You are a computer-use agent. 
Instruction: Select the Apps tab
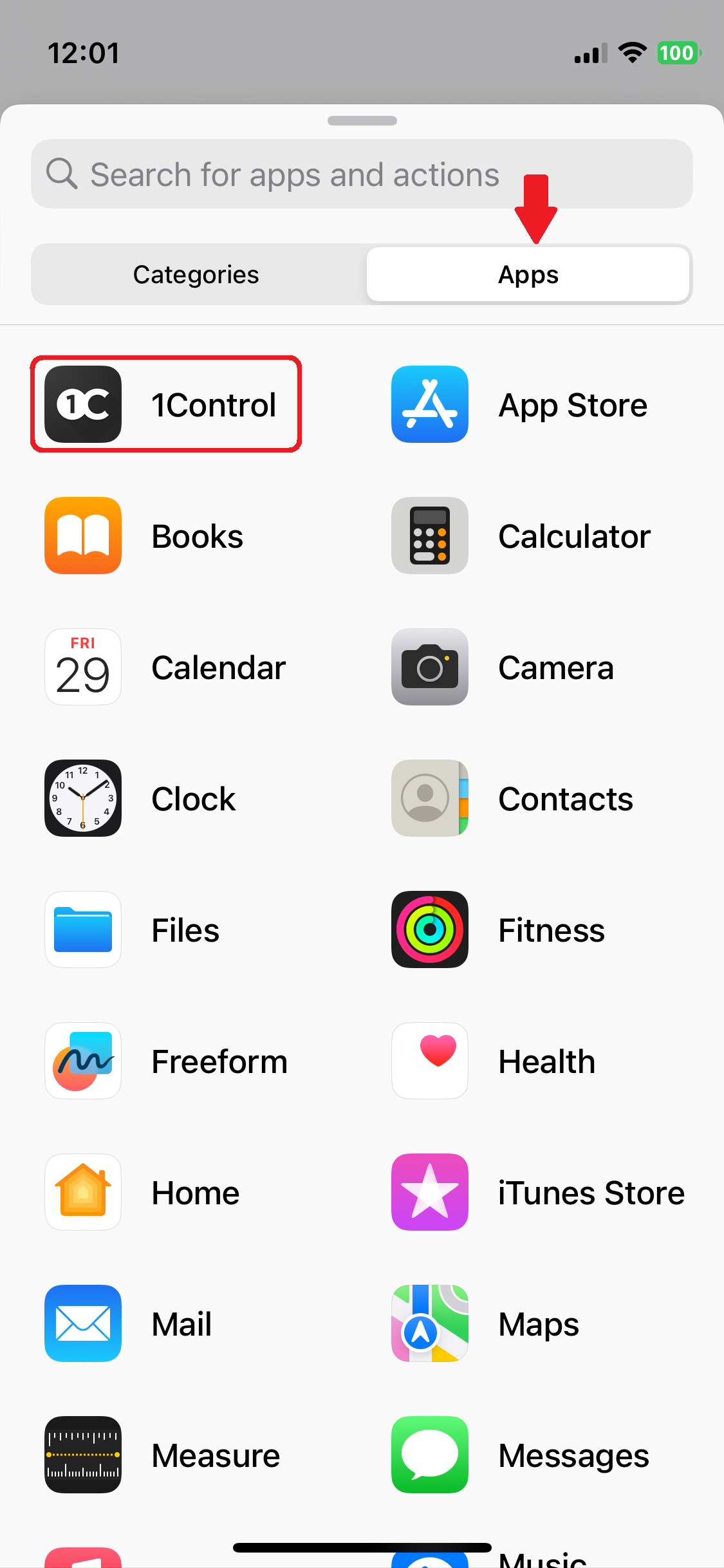coord(528,274)
